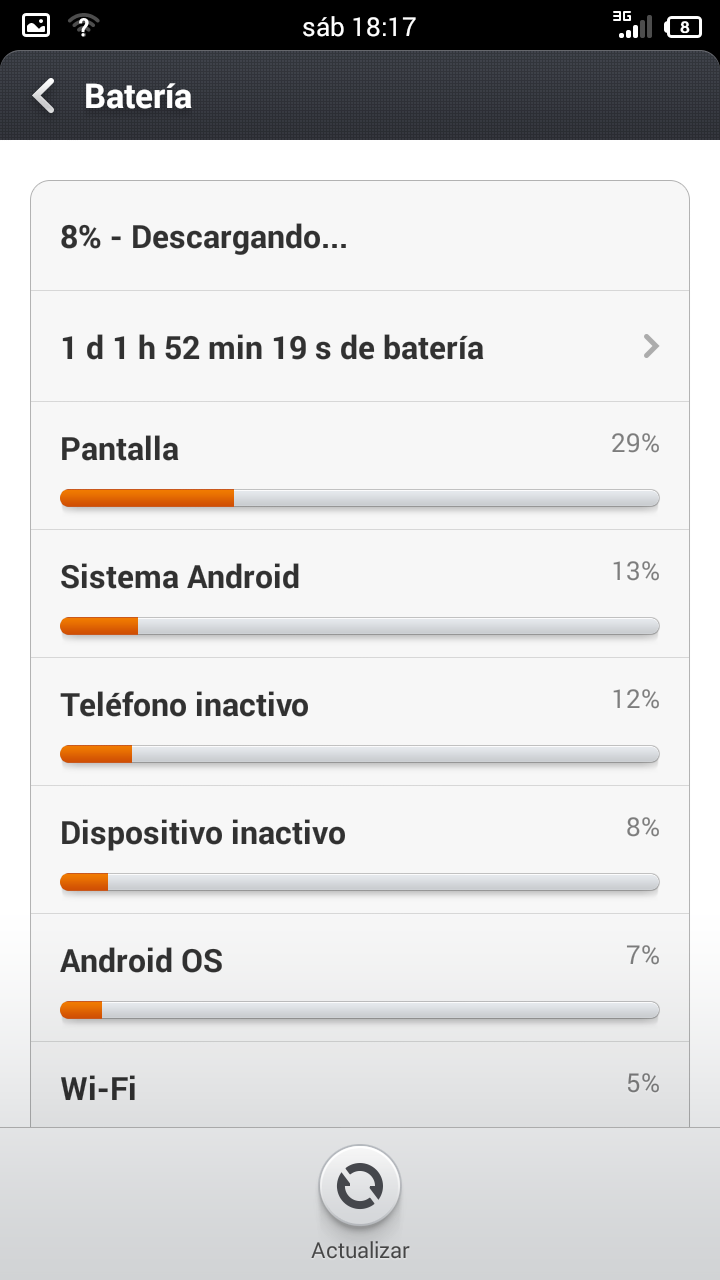Open the Wi-Fi usage entry
Viewport: 720px width, 1280px height.
tap(360, 1085)
